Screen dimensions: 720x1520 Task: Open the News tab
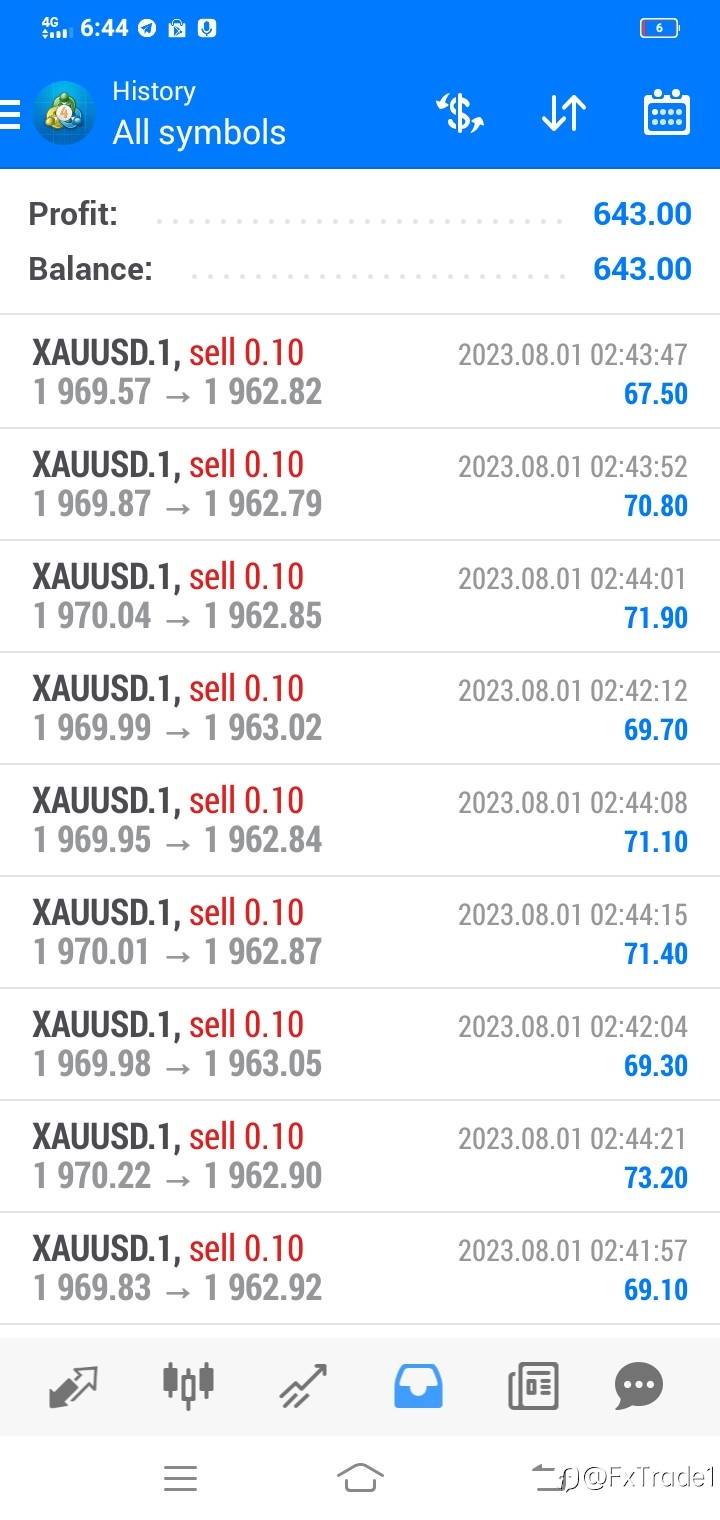click(532, 1387)
